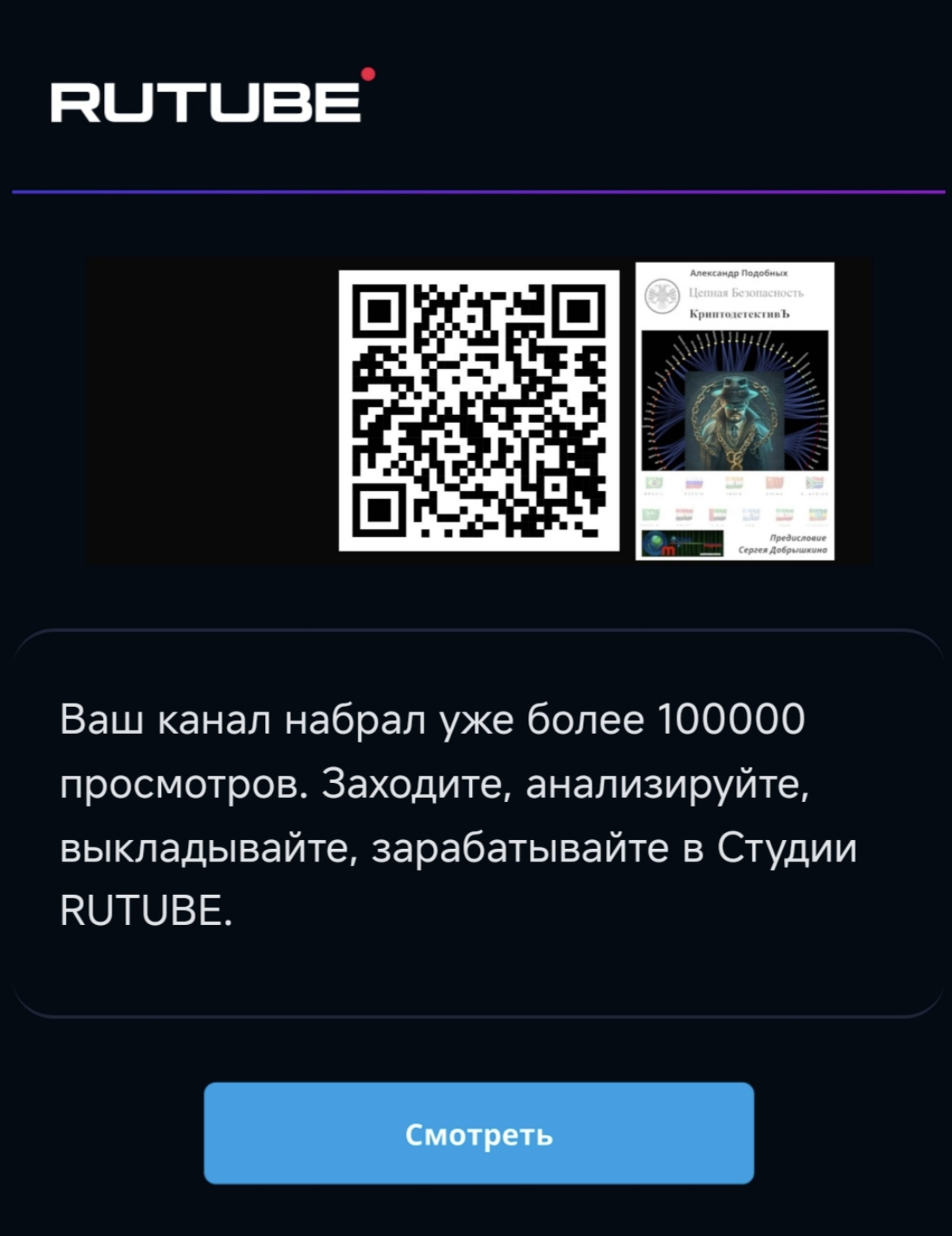Click the detective artwork on the book cover

click(735, 420)
